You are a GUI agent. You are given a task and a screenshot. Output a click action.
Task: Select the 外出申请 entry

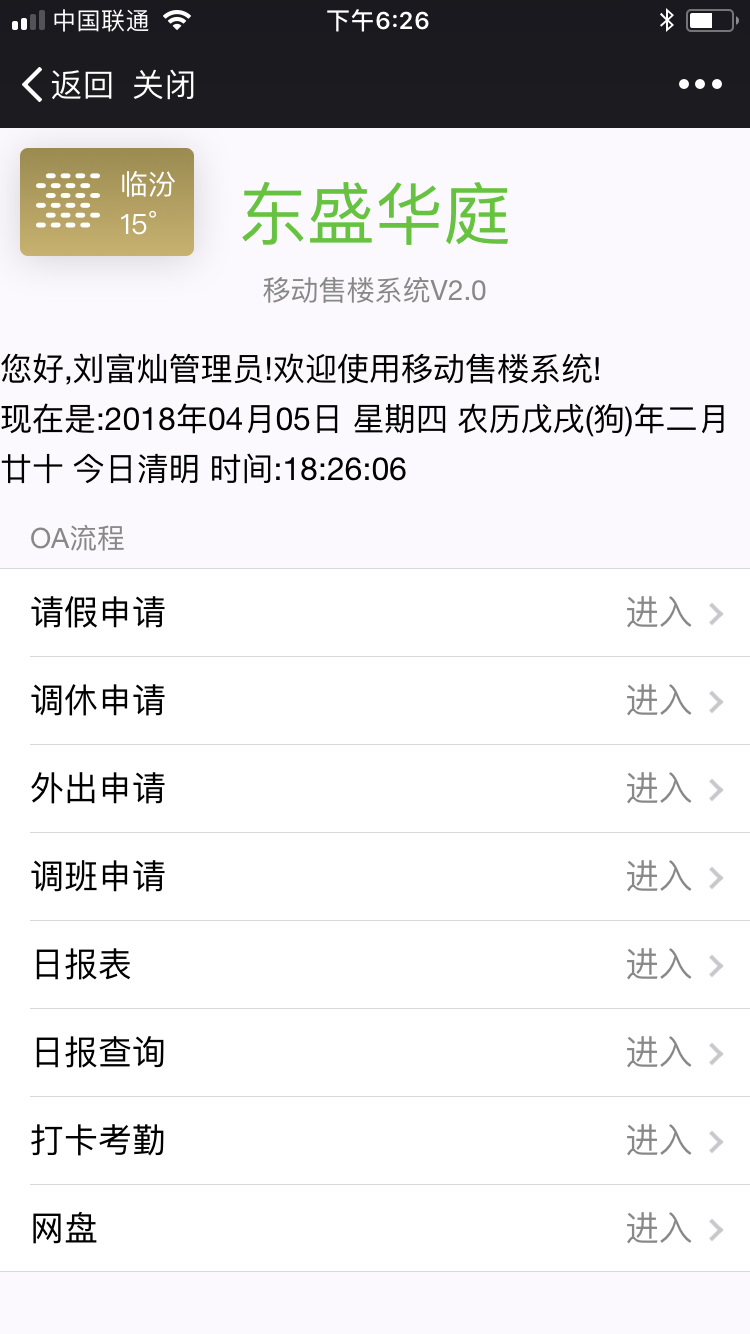coord(375,789)
